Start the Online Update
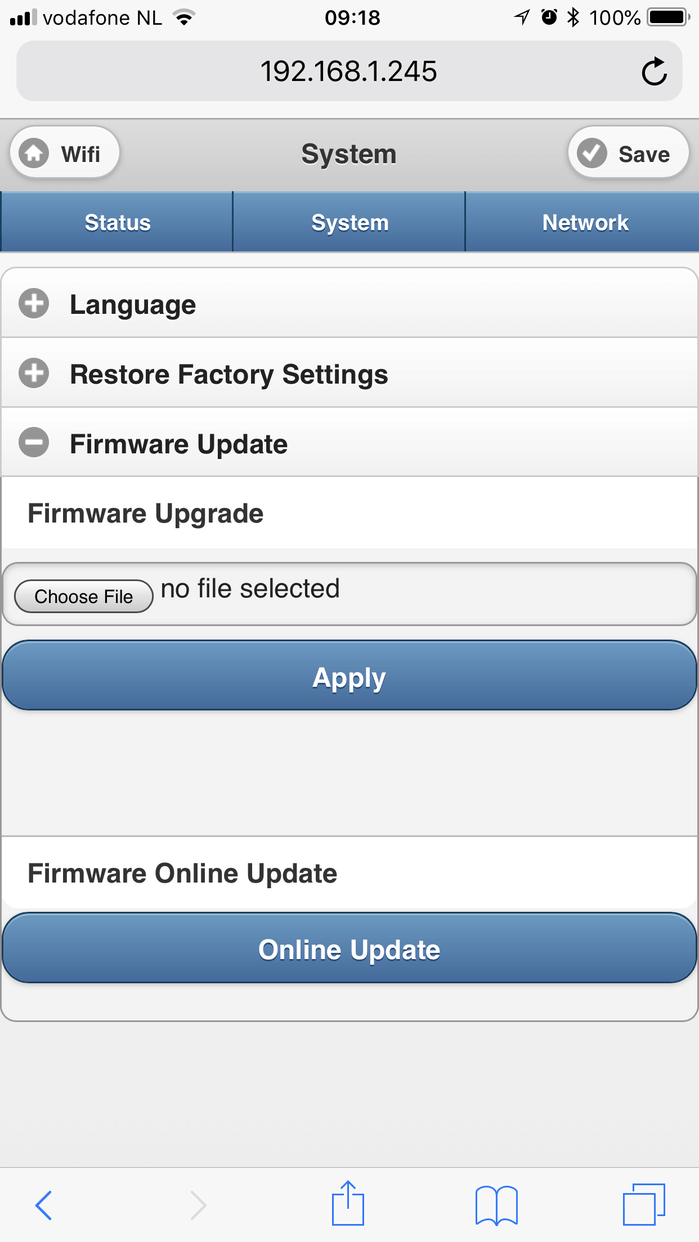 pyautogui.click(x=349, y=949)
